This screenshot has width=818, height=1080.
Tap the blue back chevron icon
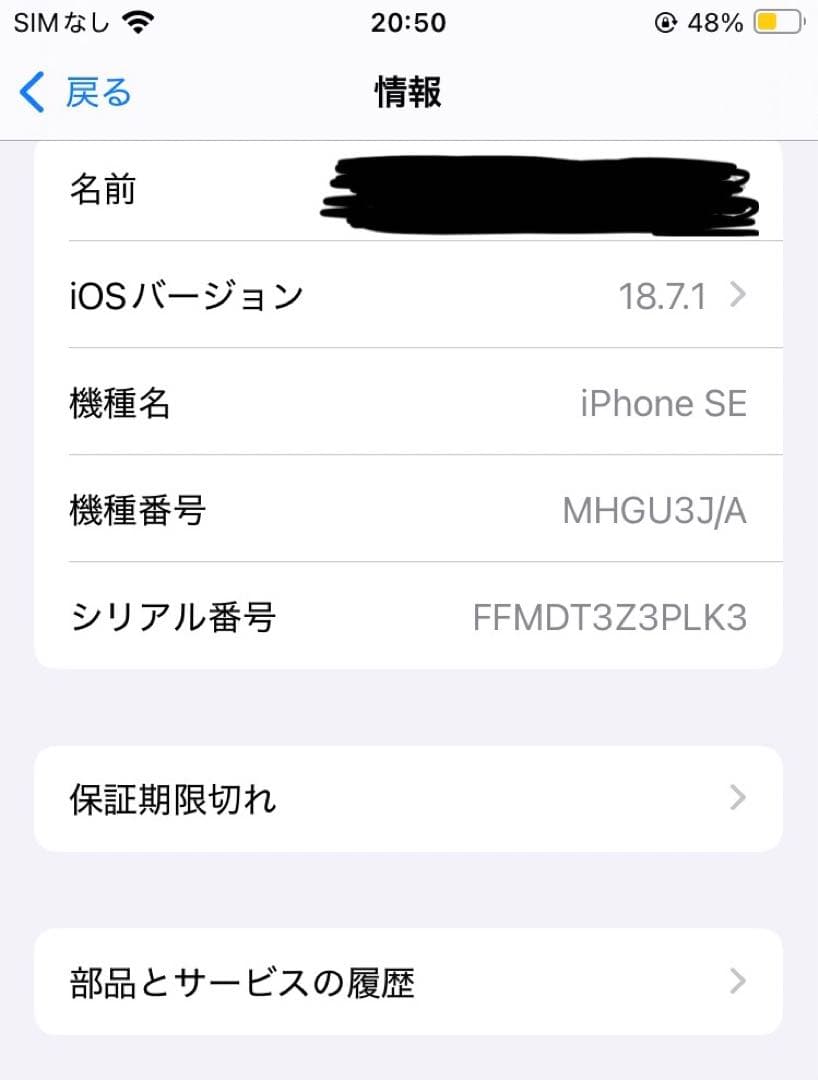coord(31,91)
